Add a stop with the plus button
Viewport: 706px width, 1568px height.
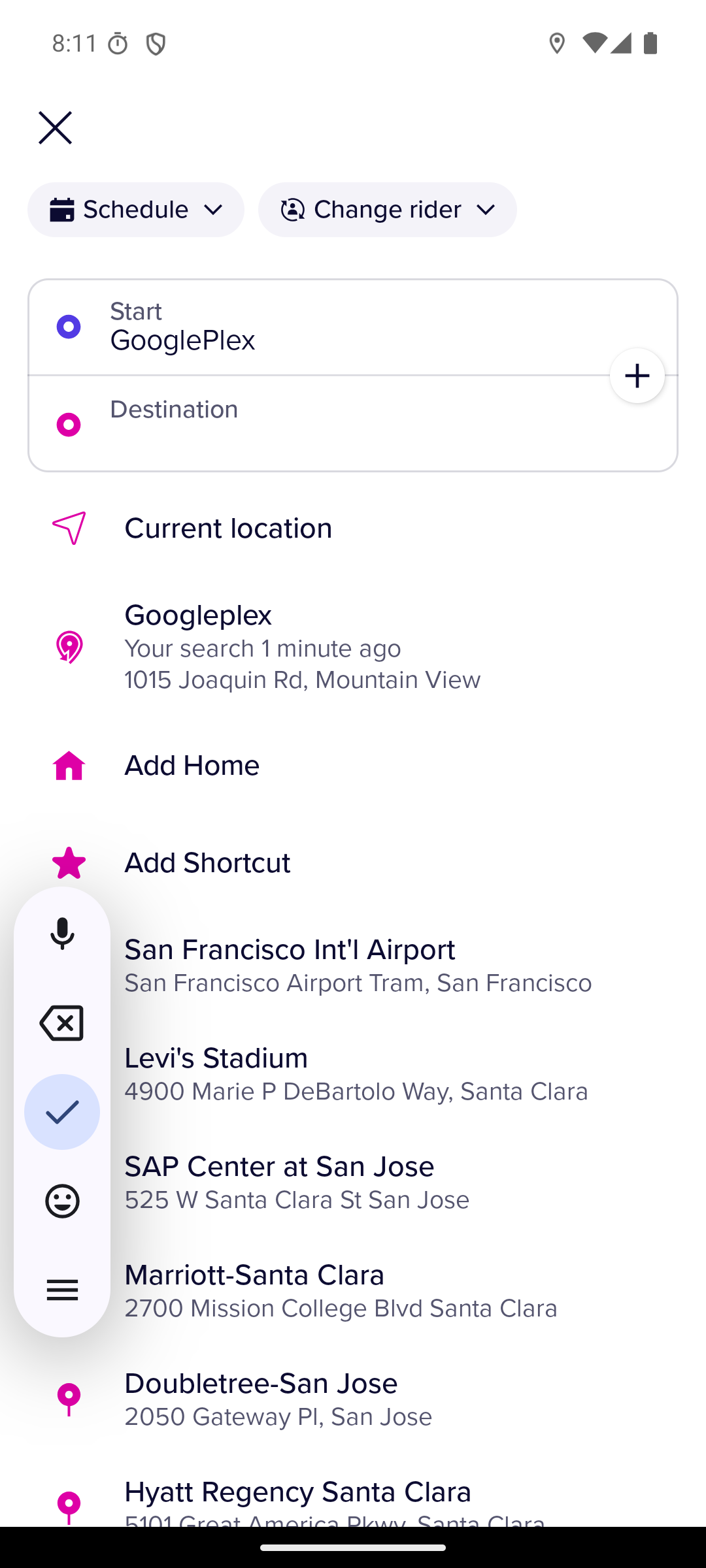(x=637, y=376)
